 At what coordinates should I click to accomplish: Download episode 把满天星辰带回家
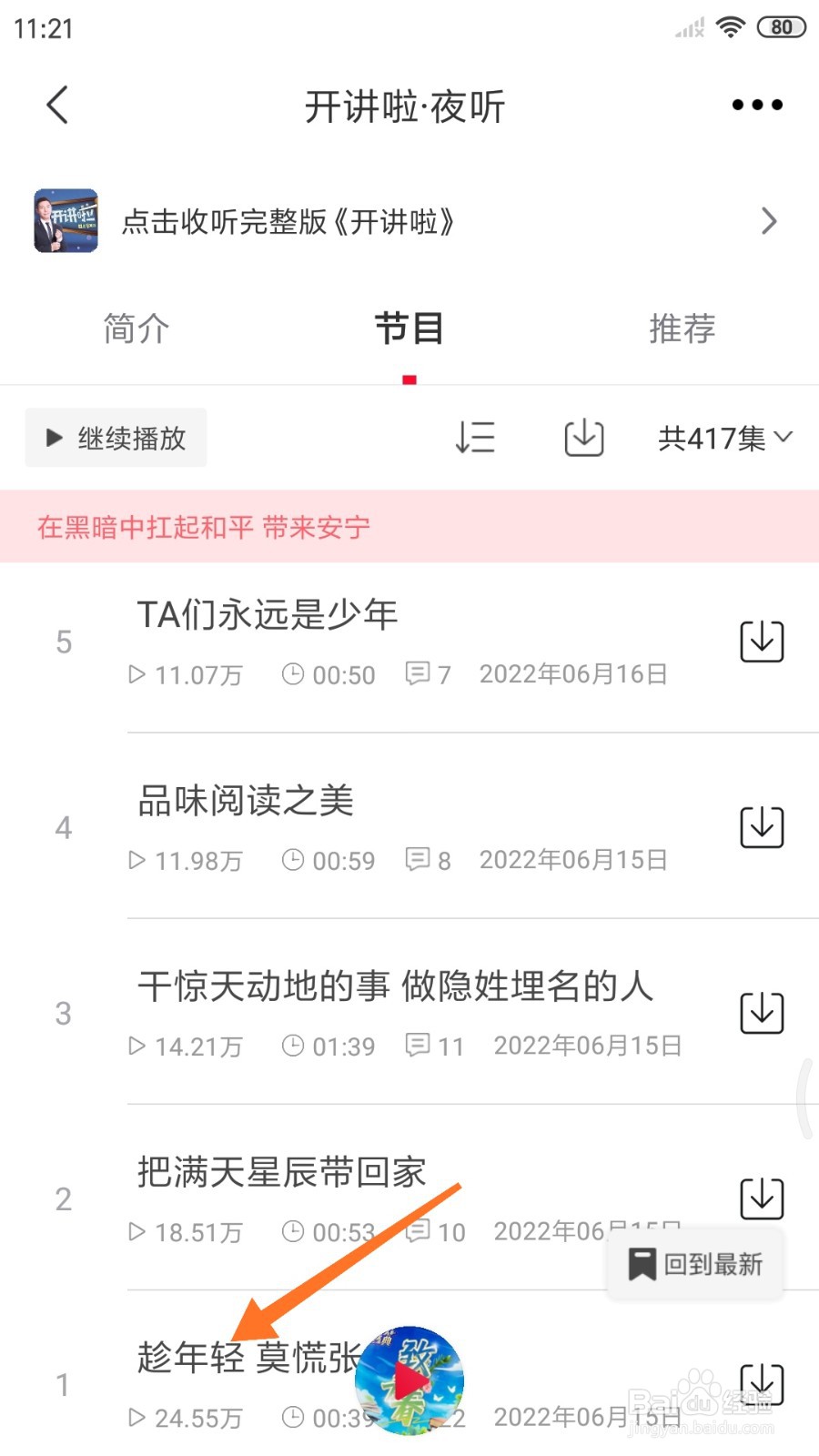762,1198
